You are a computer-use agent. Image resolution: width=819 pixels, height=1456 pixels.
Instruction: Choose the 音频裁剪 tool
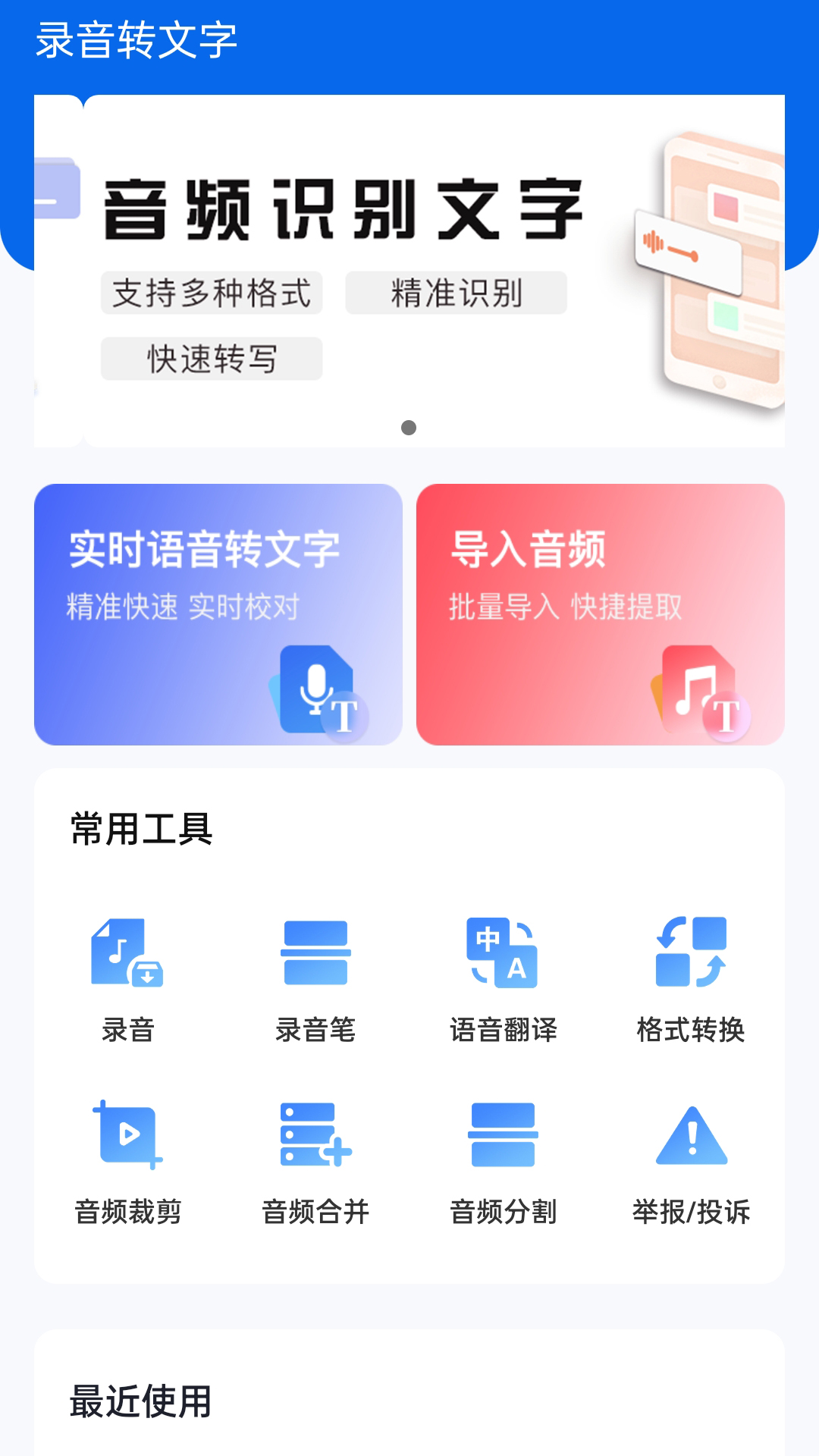point(127,1162)
